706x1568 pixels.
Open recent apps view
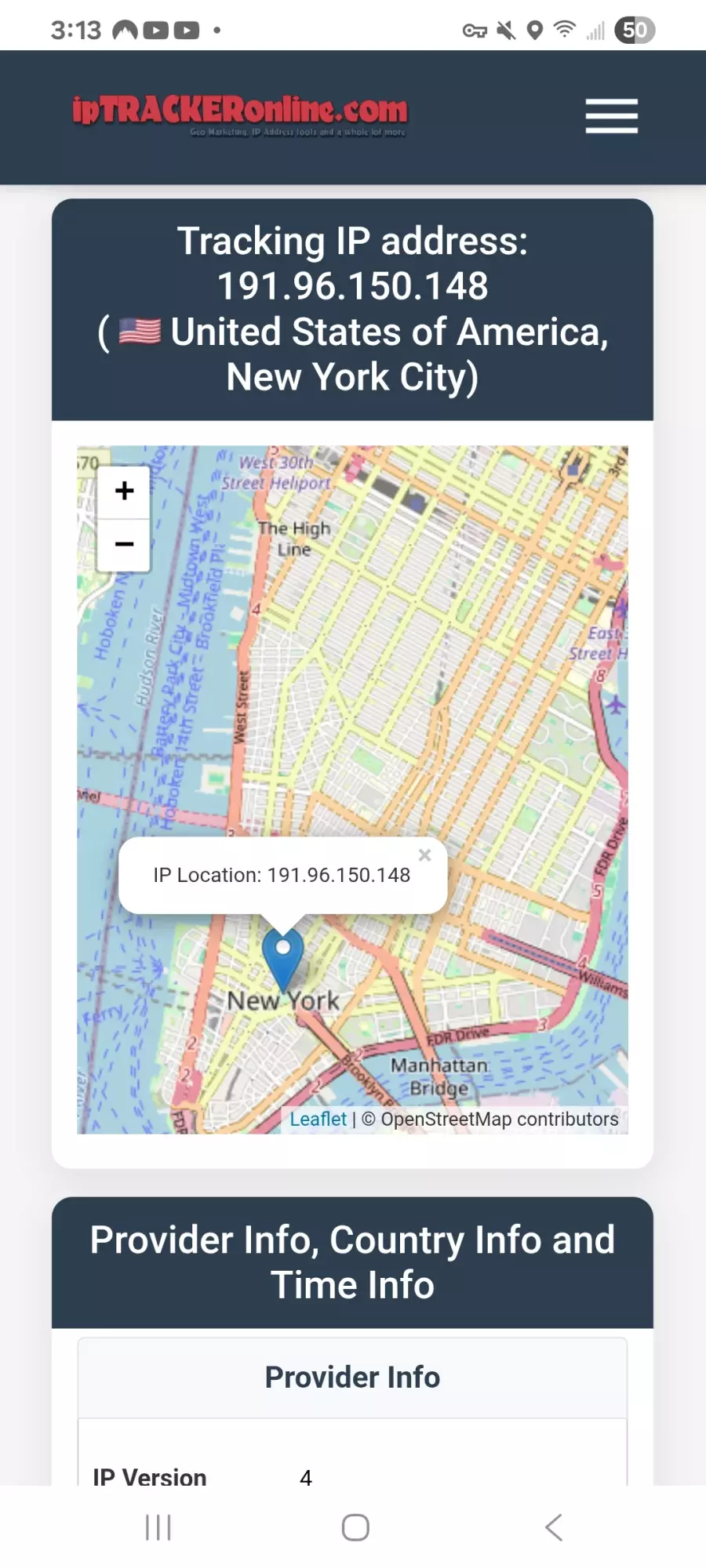pyautogui.click(x=158, y=1527)
